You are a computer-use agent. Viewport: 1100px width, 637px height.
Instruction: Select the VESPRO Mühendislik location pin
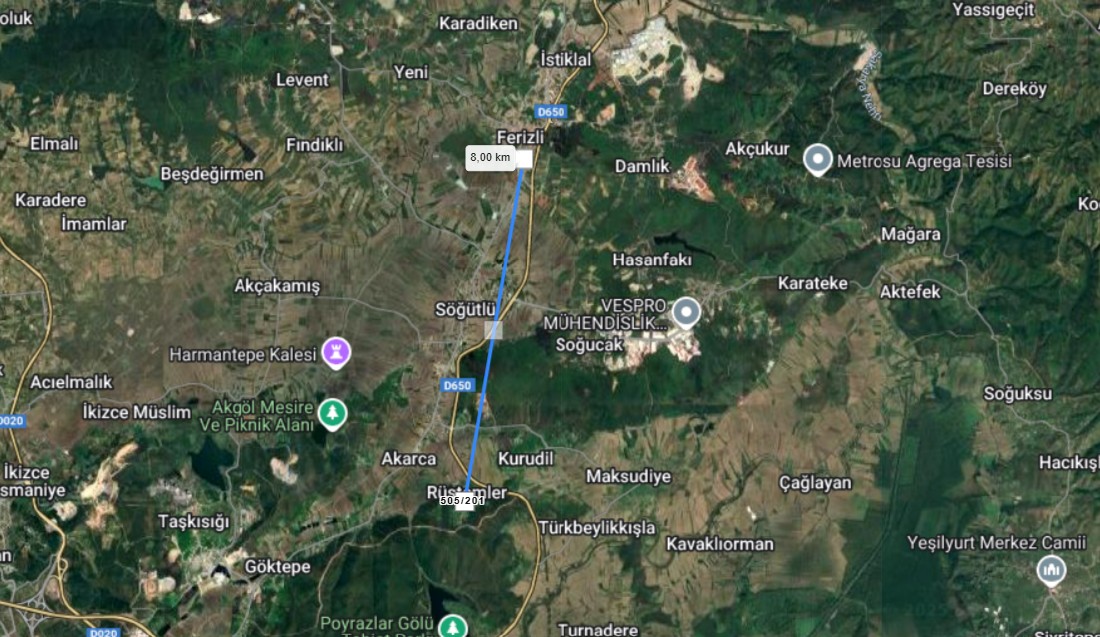(x=685, y=312)
